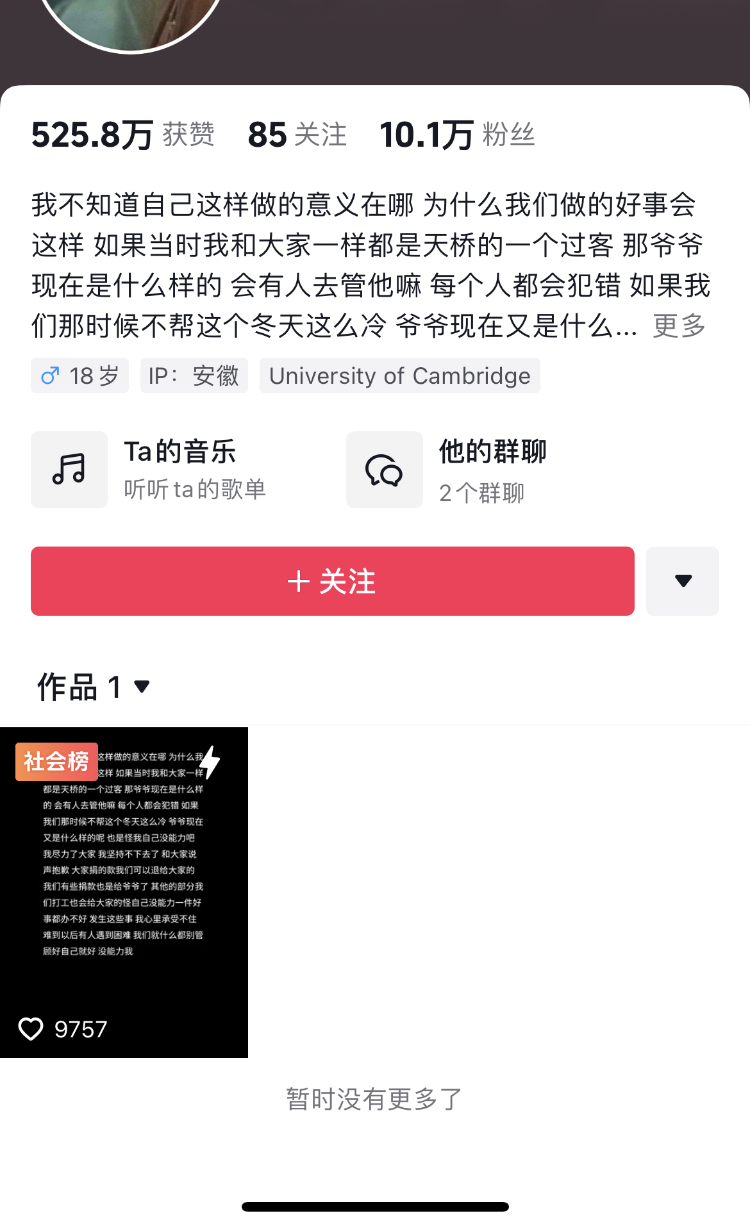The height and width of the screenshot is (1227, 750).
Task: Open the 社会榜 video with 9757 likes
Action: (124, 892)
